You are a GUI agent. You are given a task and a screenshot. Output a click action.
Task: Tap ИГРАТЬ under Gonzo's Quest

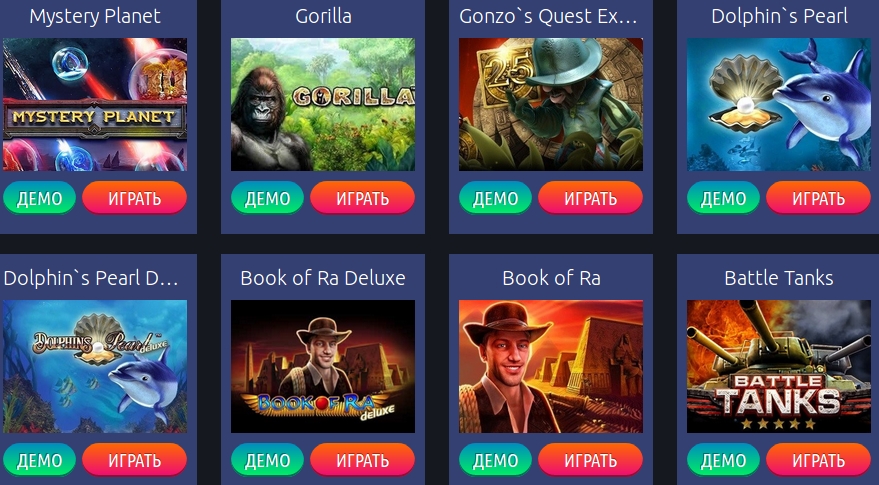(x=590, y=198)
